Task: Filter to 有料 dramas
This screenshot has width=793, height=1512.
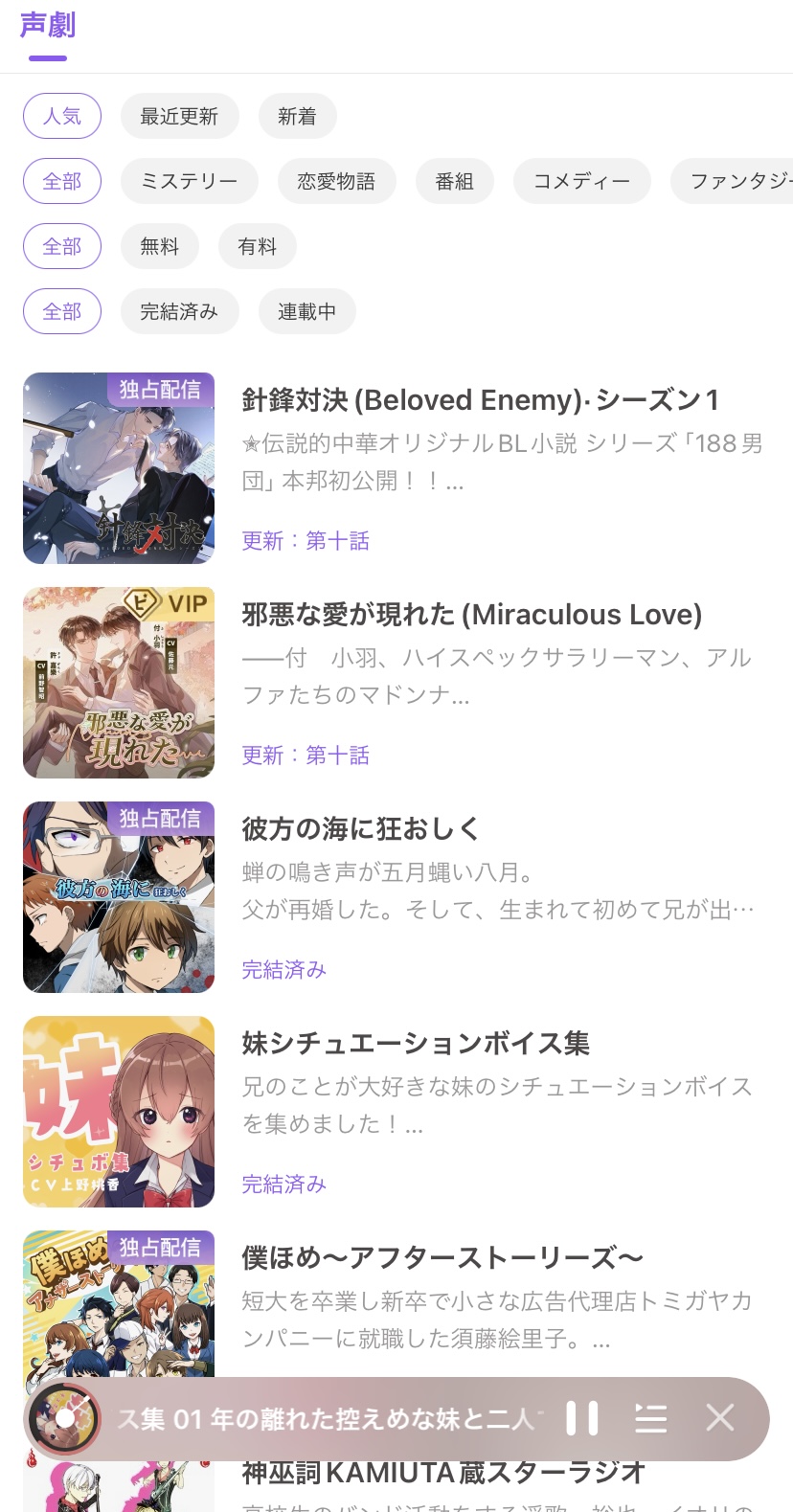Action: pyautogui.click(x=257, y=246)
